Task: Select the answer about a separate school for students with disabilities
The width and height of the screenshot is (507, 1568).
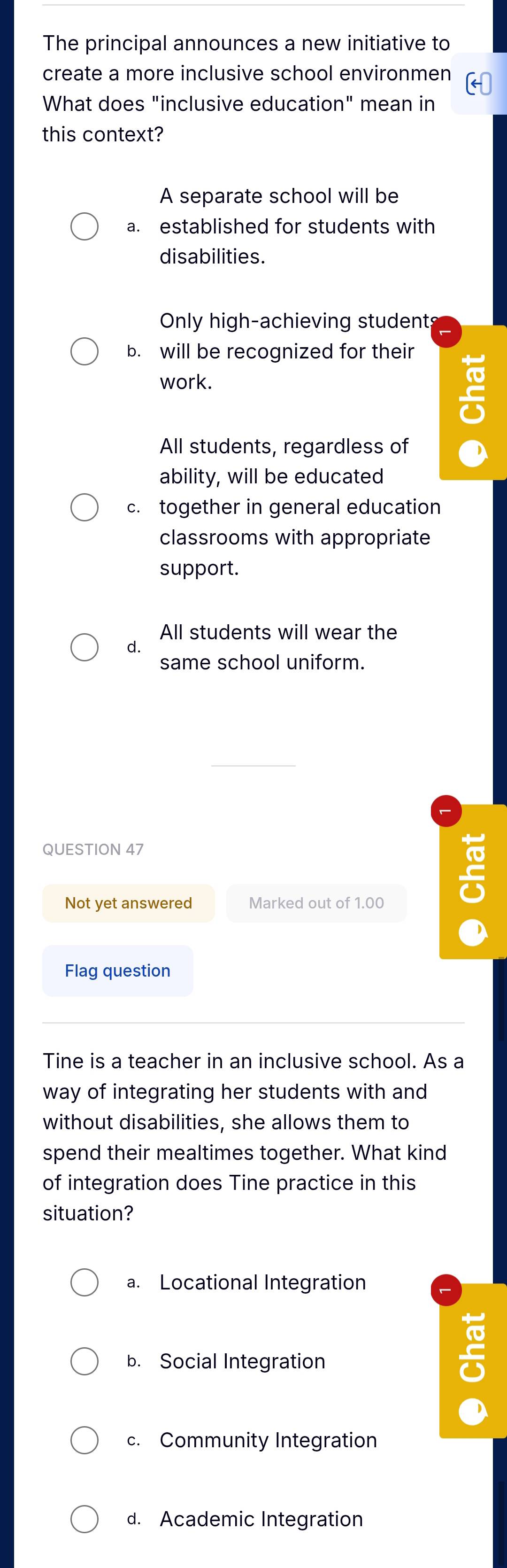Action: [84, 226]
